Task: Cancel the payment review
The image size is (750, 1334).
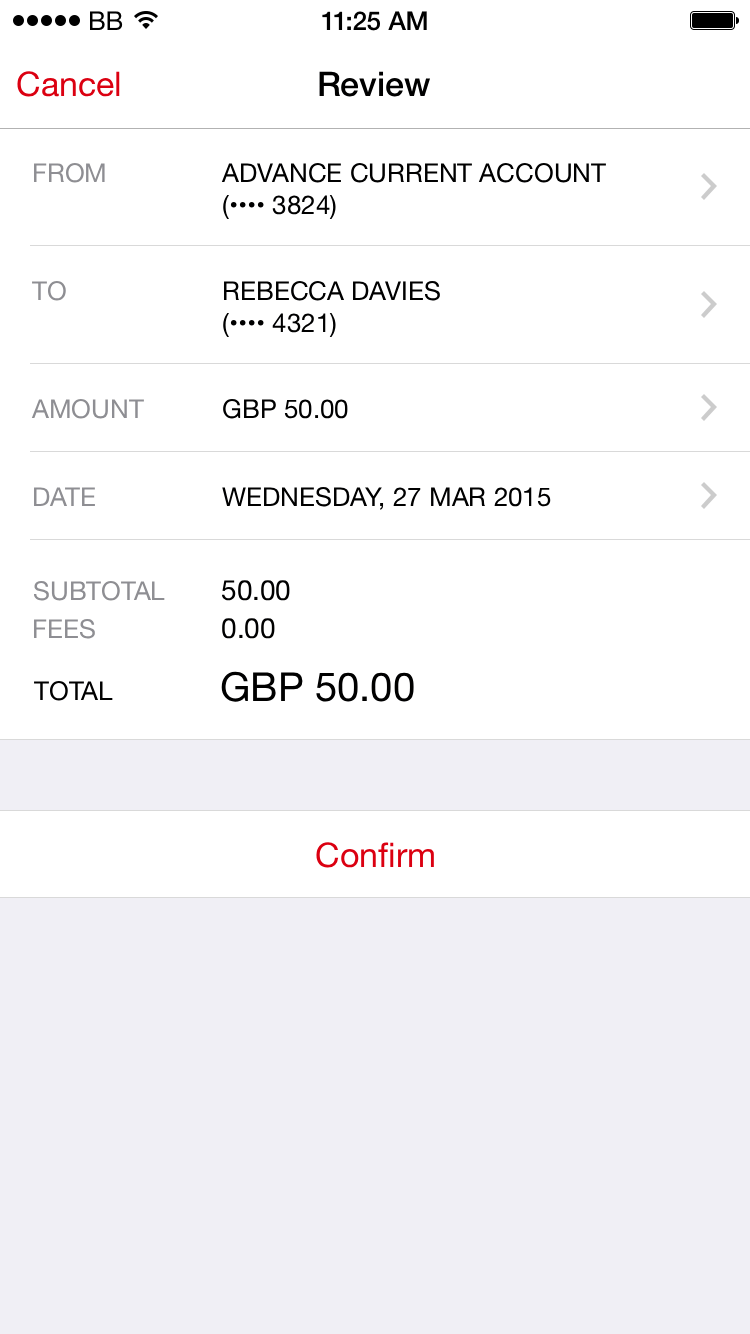Action: pos(68,85)
